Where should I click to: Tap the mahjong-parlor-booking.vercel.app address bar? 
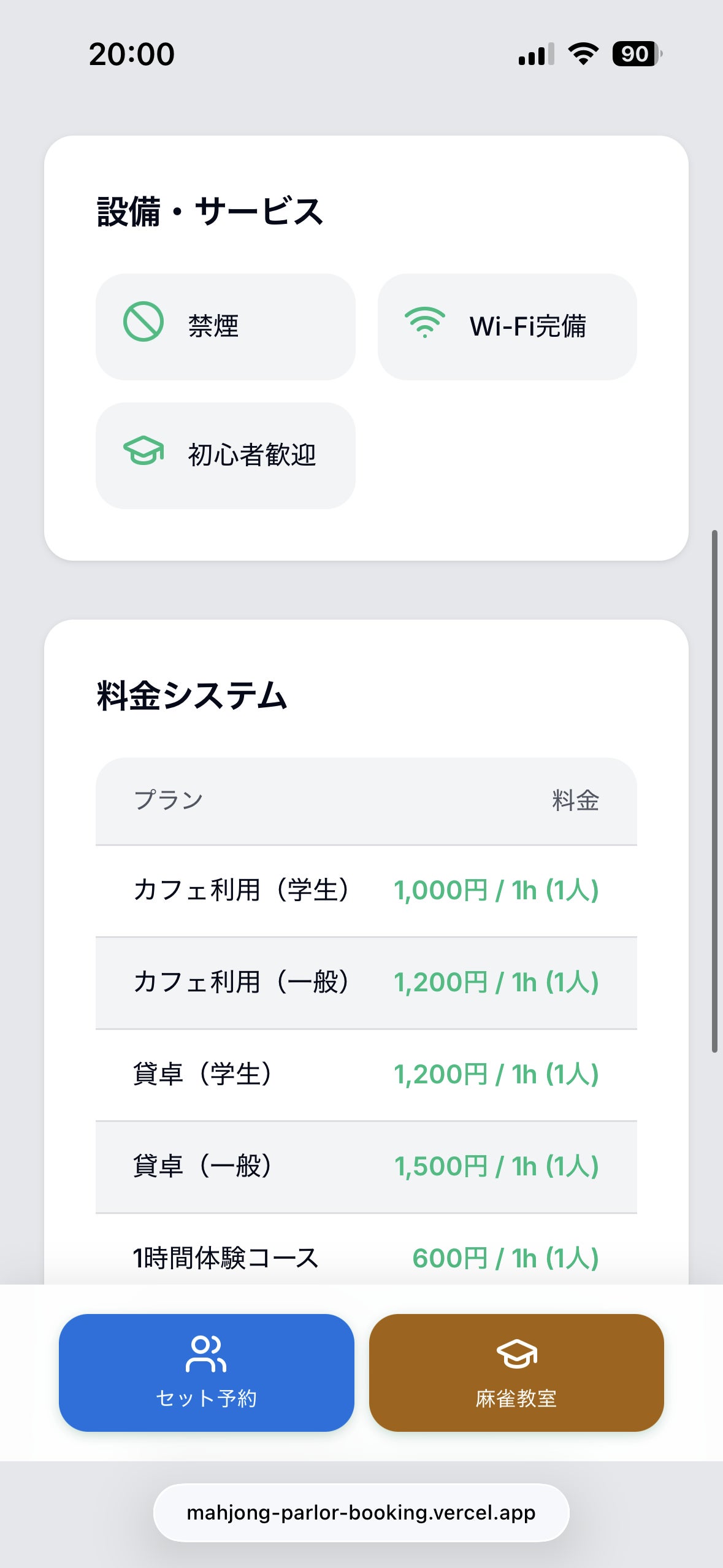pyautogui.click(x=361, y=1513)
